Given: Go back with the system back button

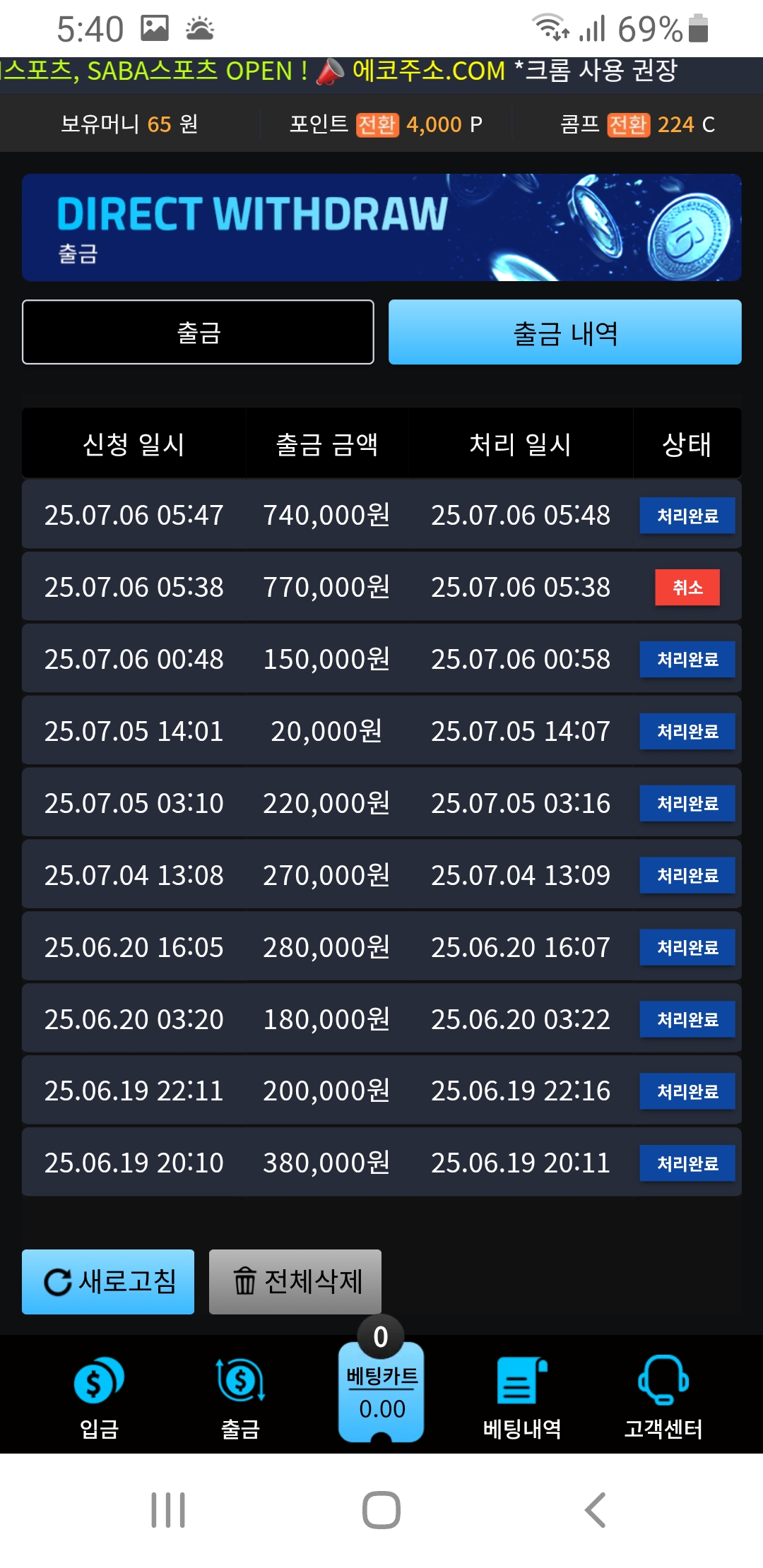Looking at the screenshot, I should (595, 1510).
